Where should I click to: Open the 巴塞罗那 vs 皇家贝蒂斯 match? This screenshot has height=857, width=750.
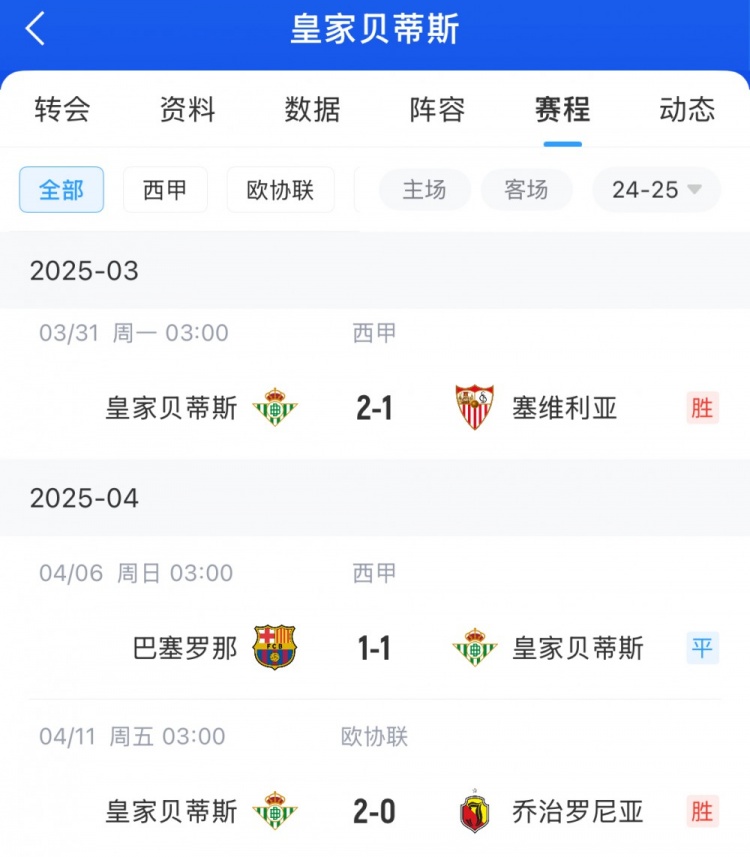(375, 648)
